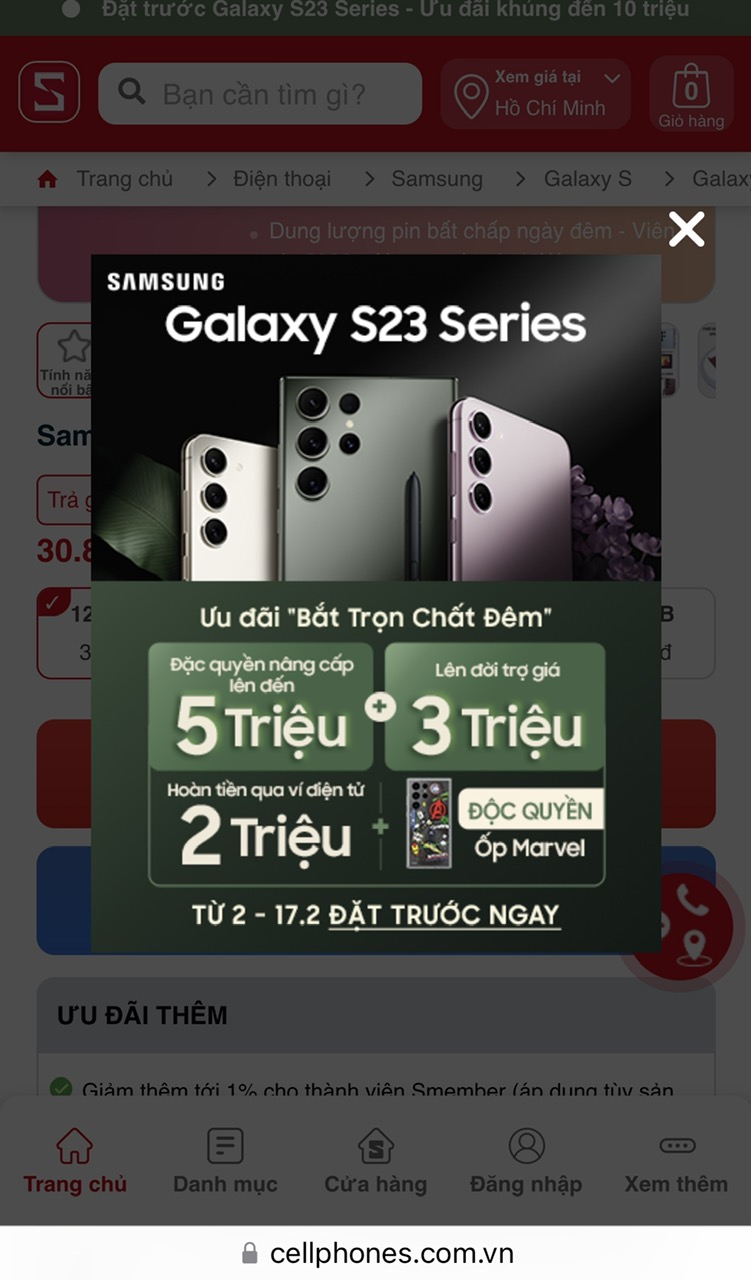Open the Galaxy S breadcrumb link
Image resolution: width=751 pixels, height=1280 pixels.
click(x=587, y=179)
